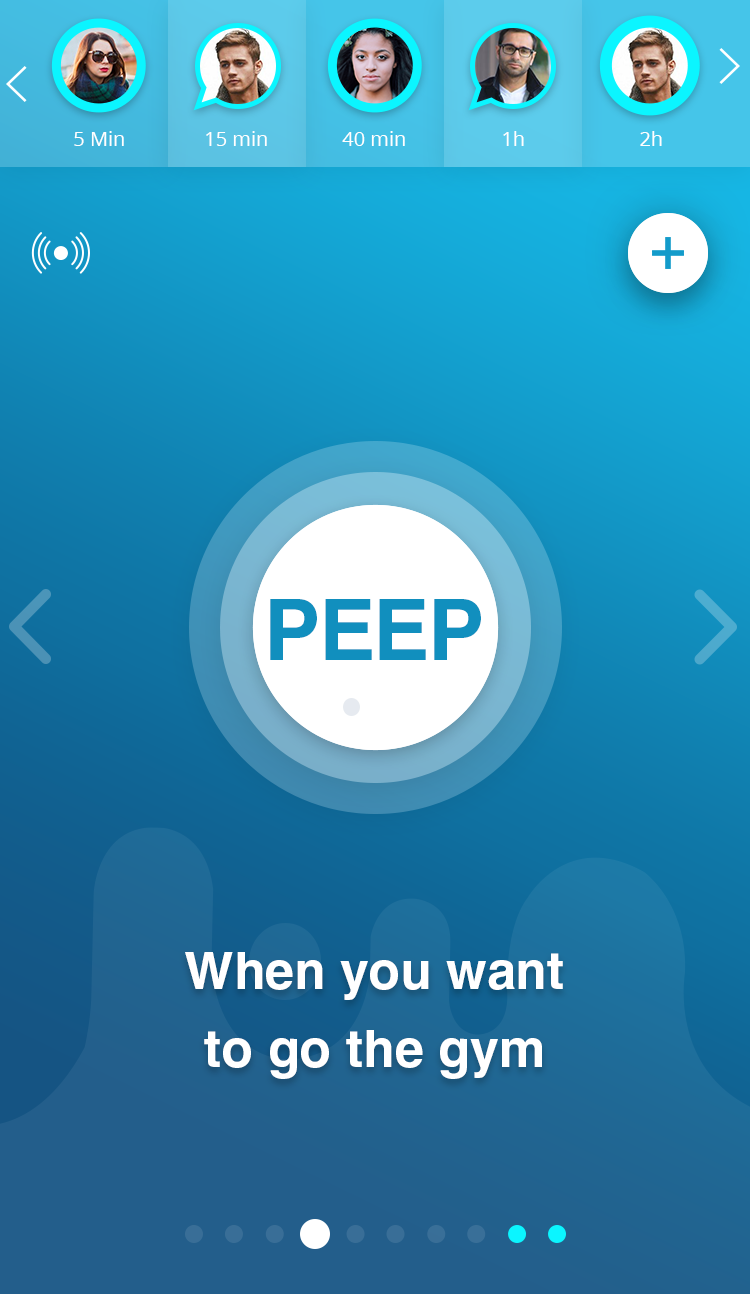Tap the text 'When you want to go the gym'

click(x=374, y=1009)
